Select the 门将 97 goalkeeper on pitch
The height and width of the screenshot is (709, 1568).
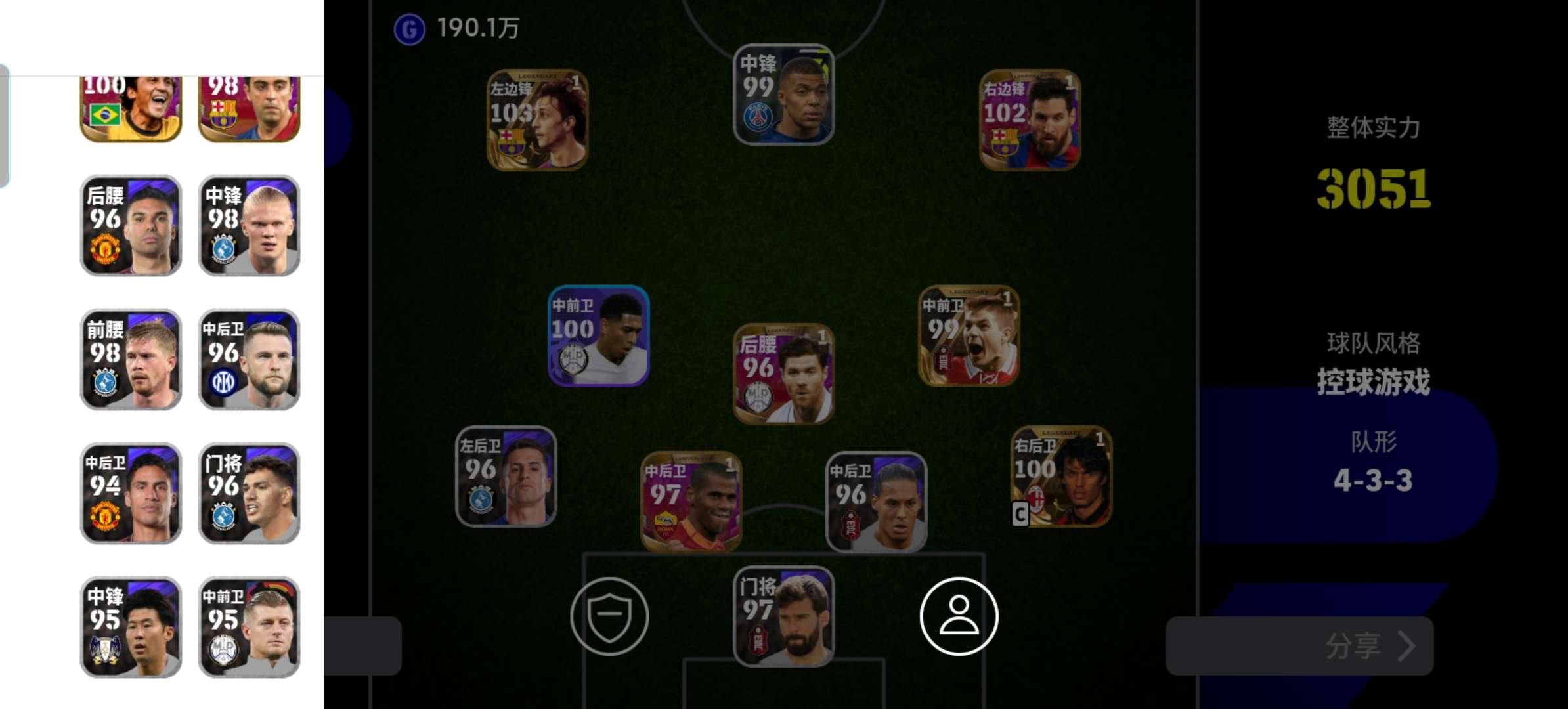[783, 616]
